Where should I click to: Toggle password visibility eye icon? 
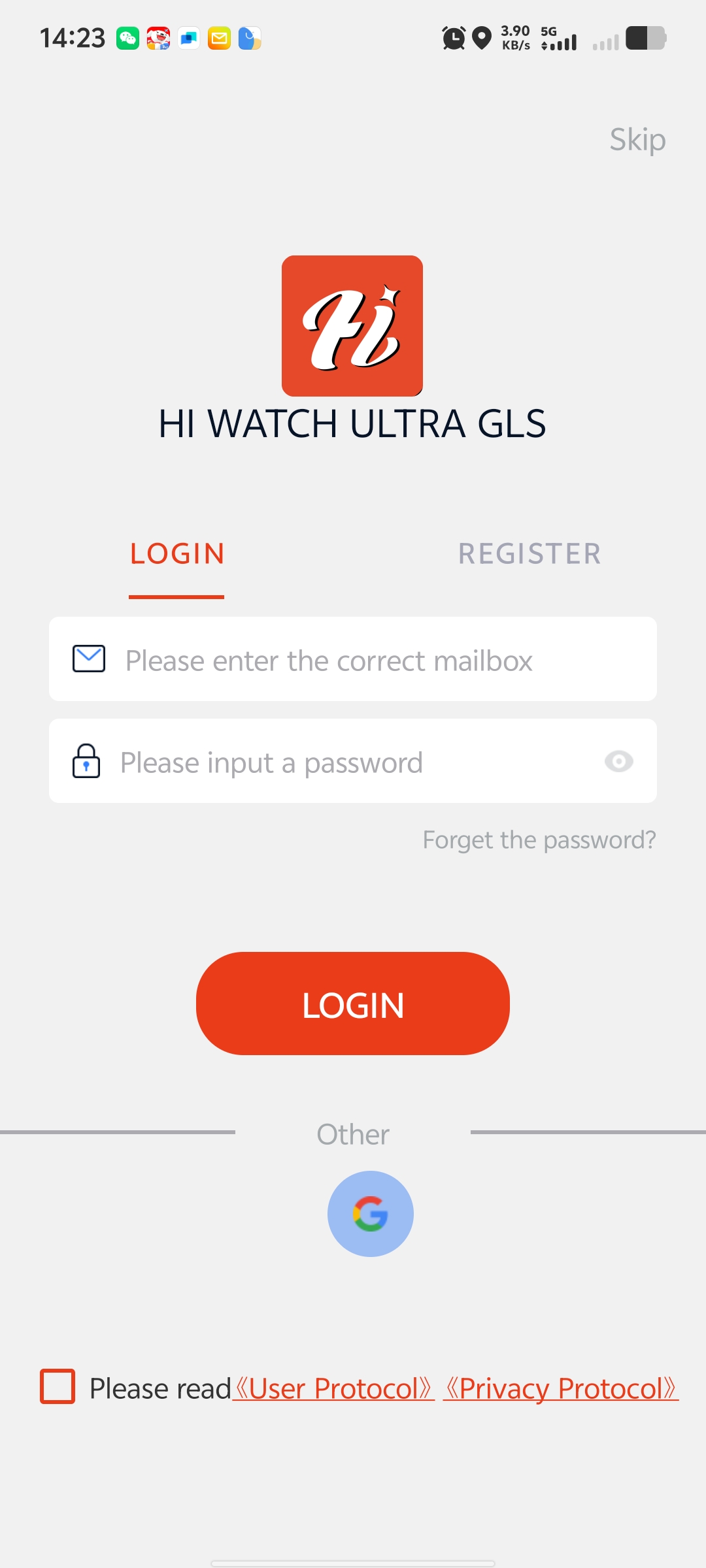pyautogui.click(x=618, y=761)
